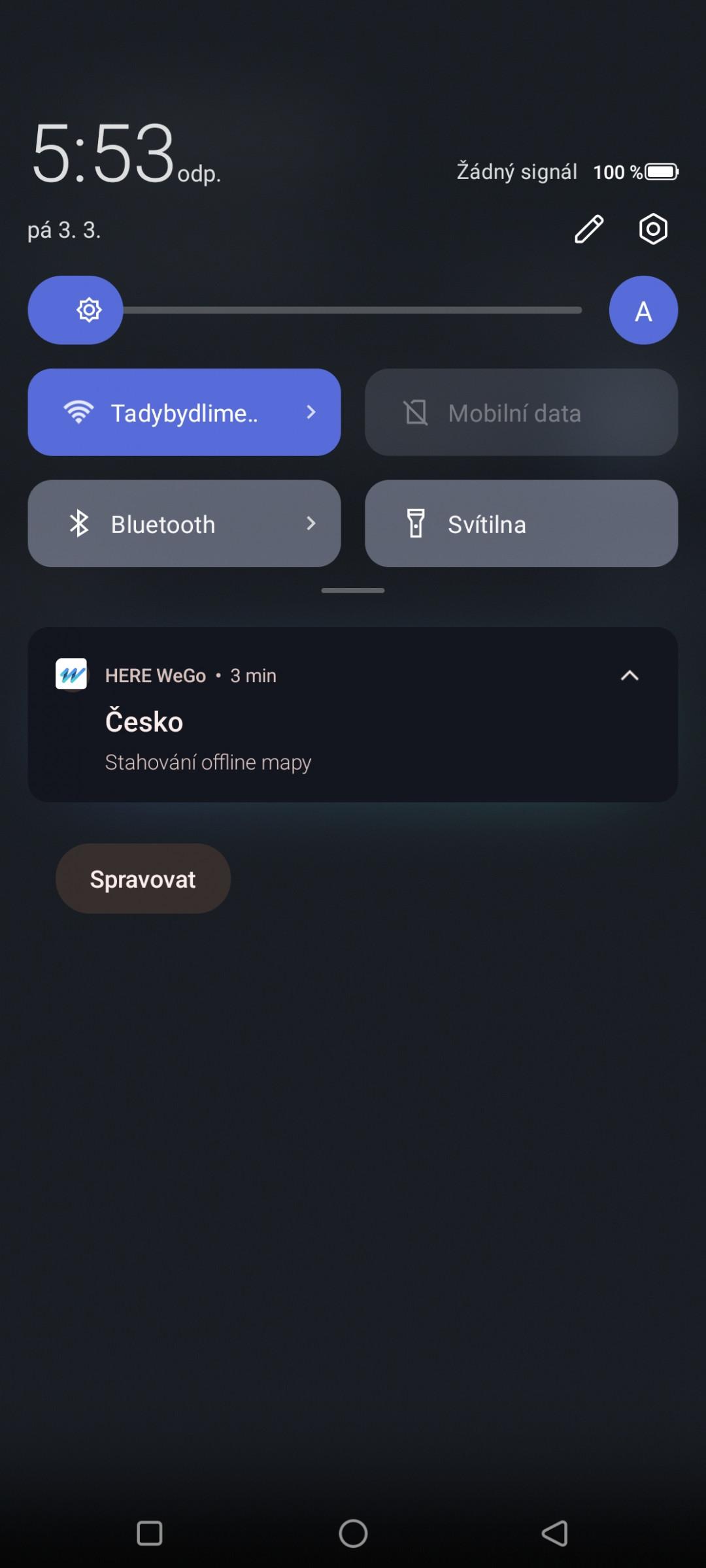Toggle the Mobilní data tile
Screen dimensions: 706x1568
coord(521,412)
